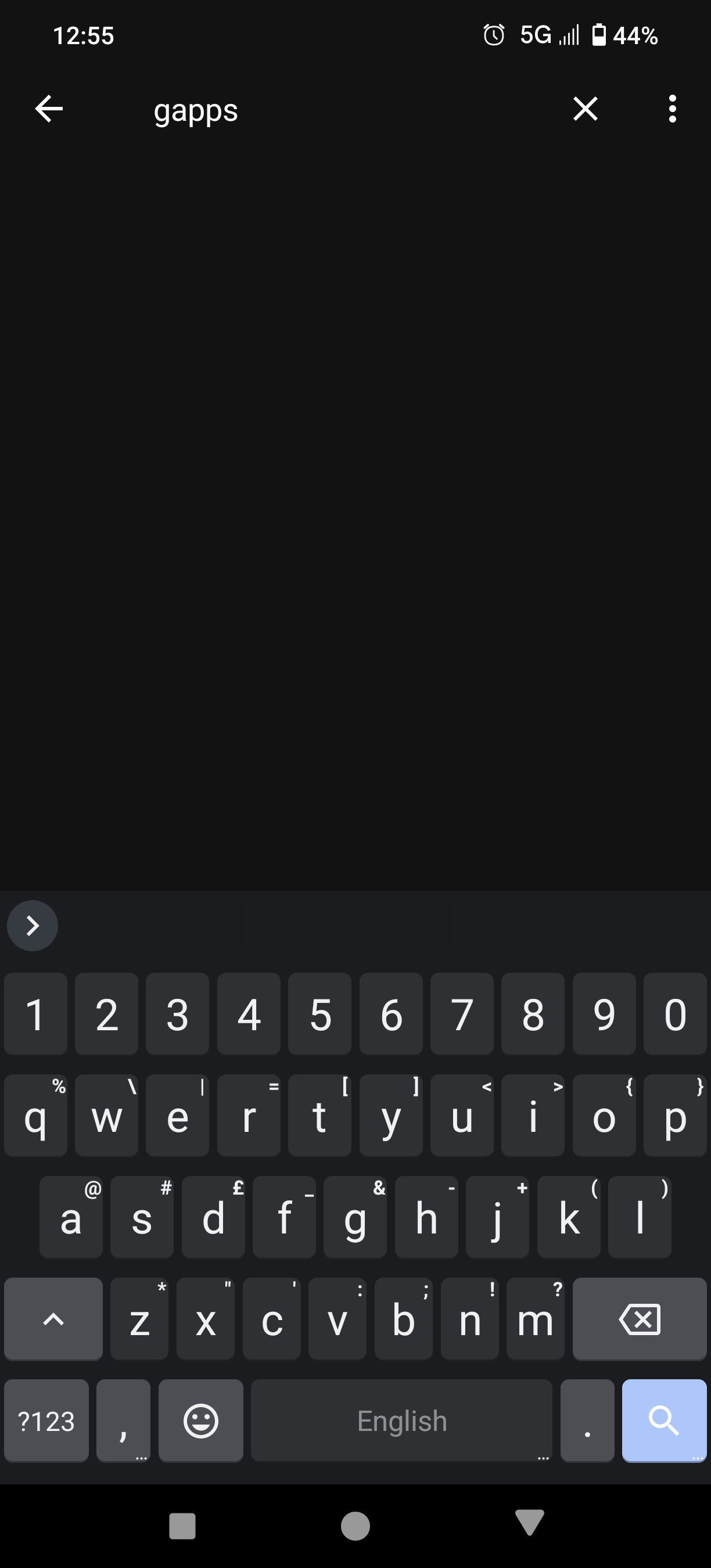Switch keyboard to ?123 symbols

tap(46, 1420)
